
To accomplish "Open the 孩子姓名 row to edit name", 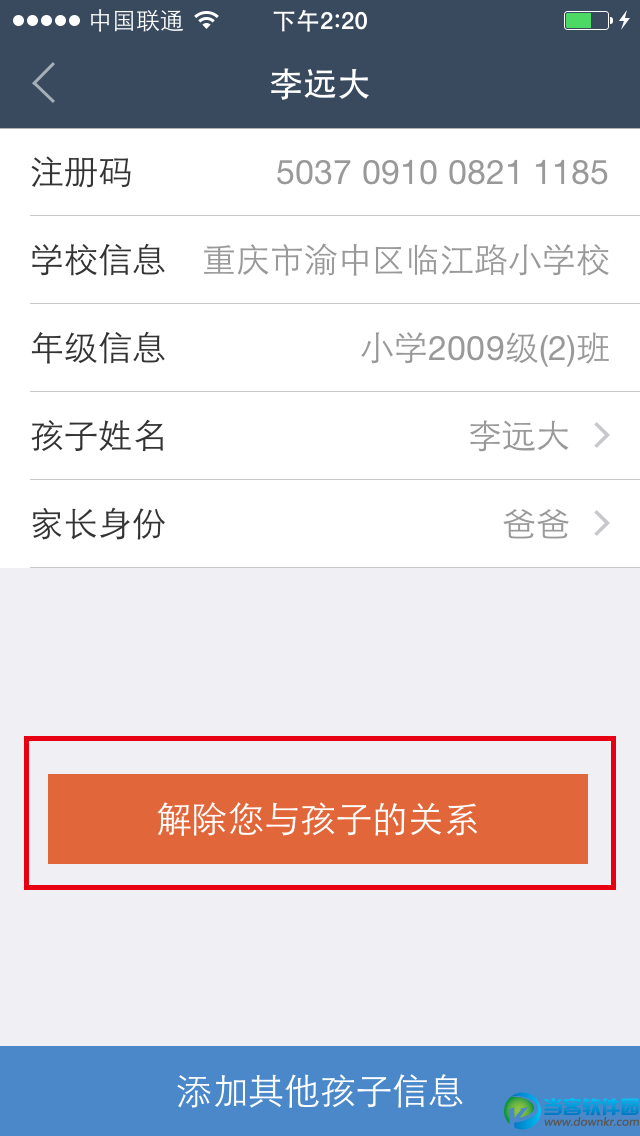I will click(320, 436).
